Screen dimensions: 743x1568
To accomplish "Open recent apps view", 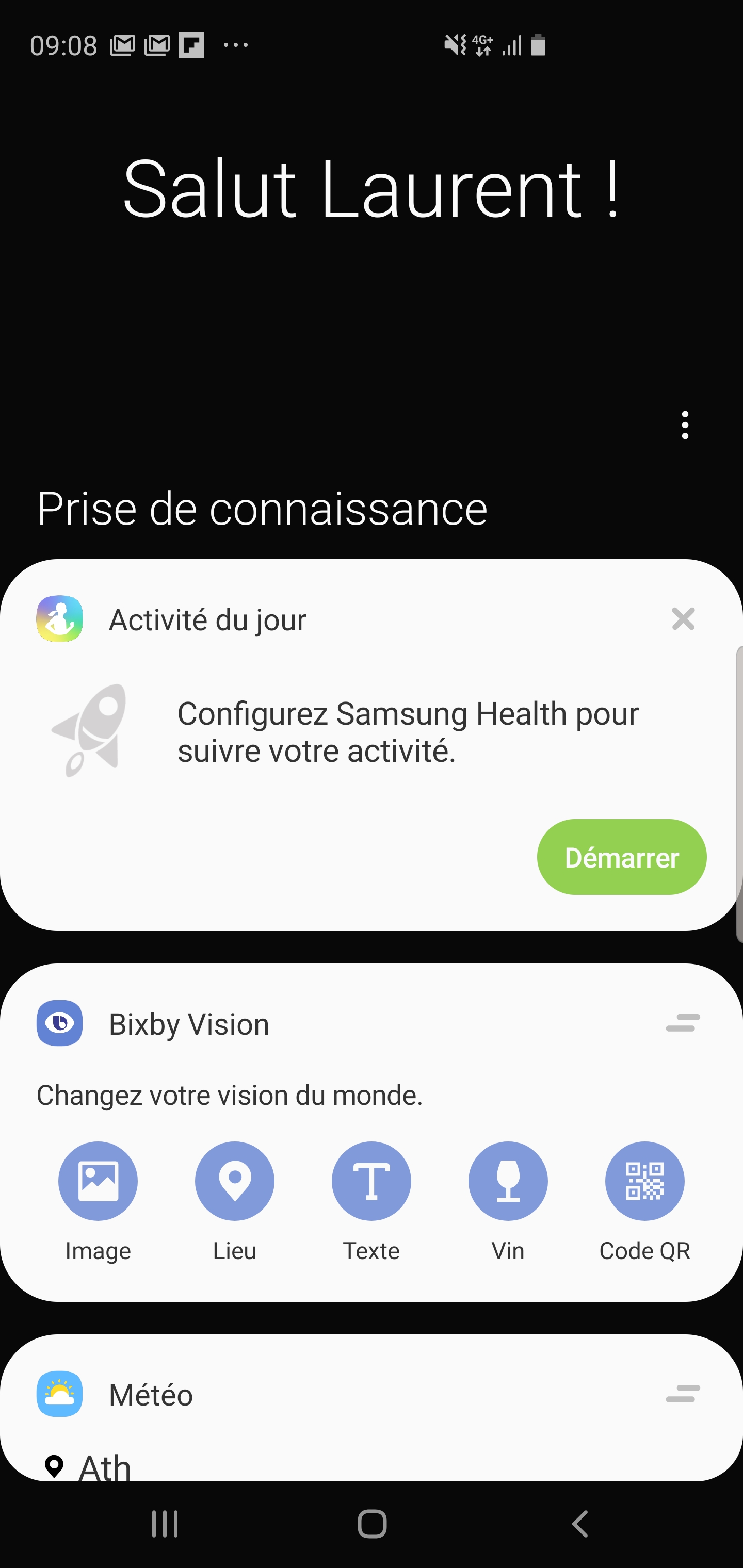I will click(x=165, y=1524).
